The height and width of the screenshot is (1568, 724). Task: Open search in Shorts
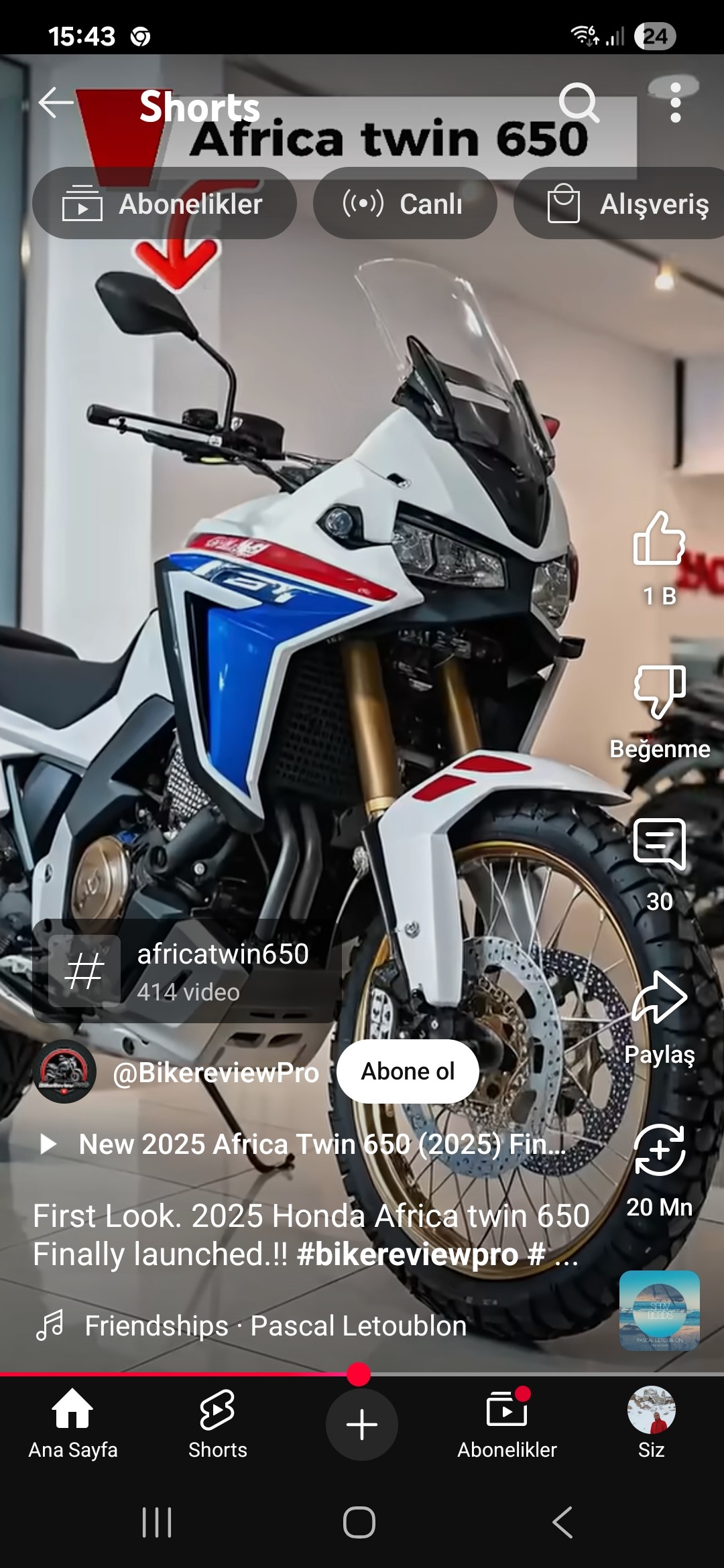point(579,103)
